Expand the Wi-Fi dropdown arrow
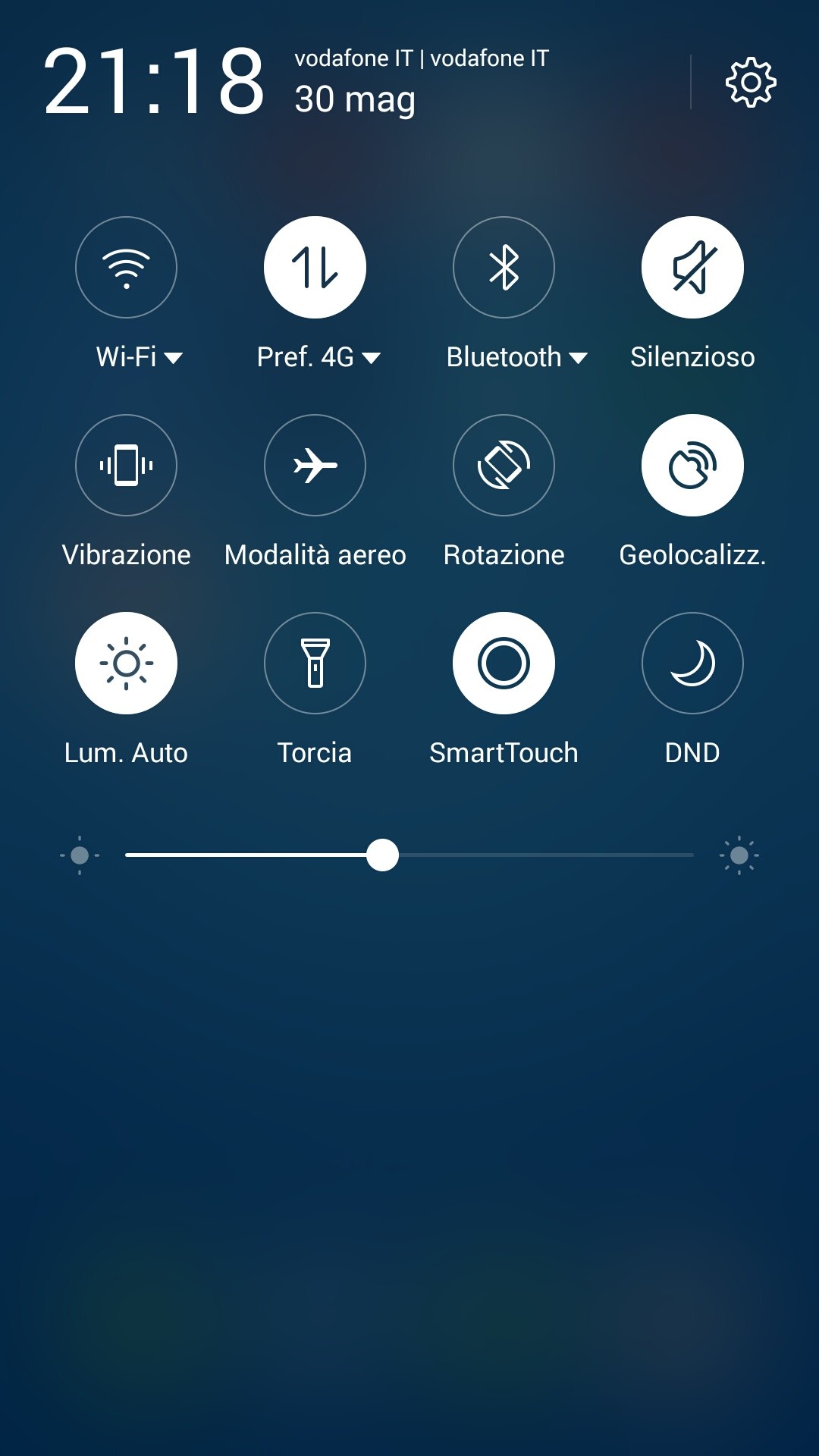Viewport: 819px width, 1456px height. [174, 358]
